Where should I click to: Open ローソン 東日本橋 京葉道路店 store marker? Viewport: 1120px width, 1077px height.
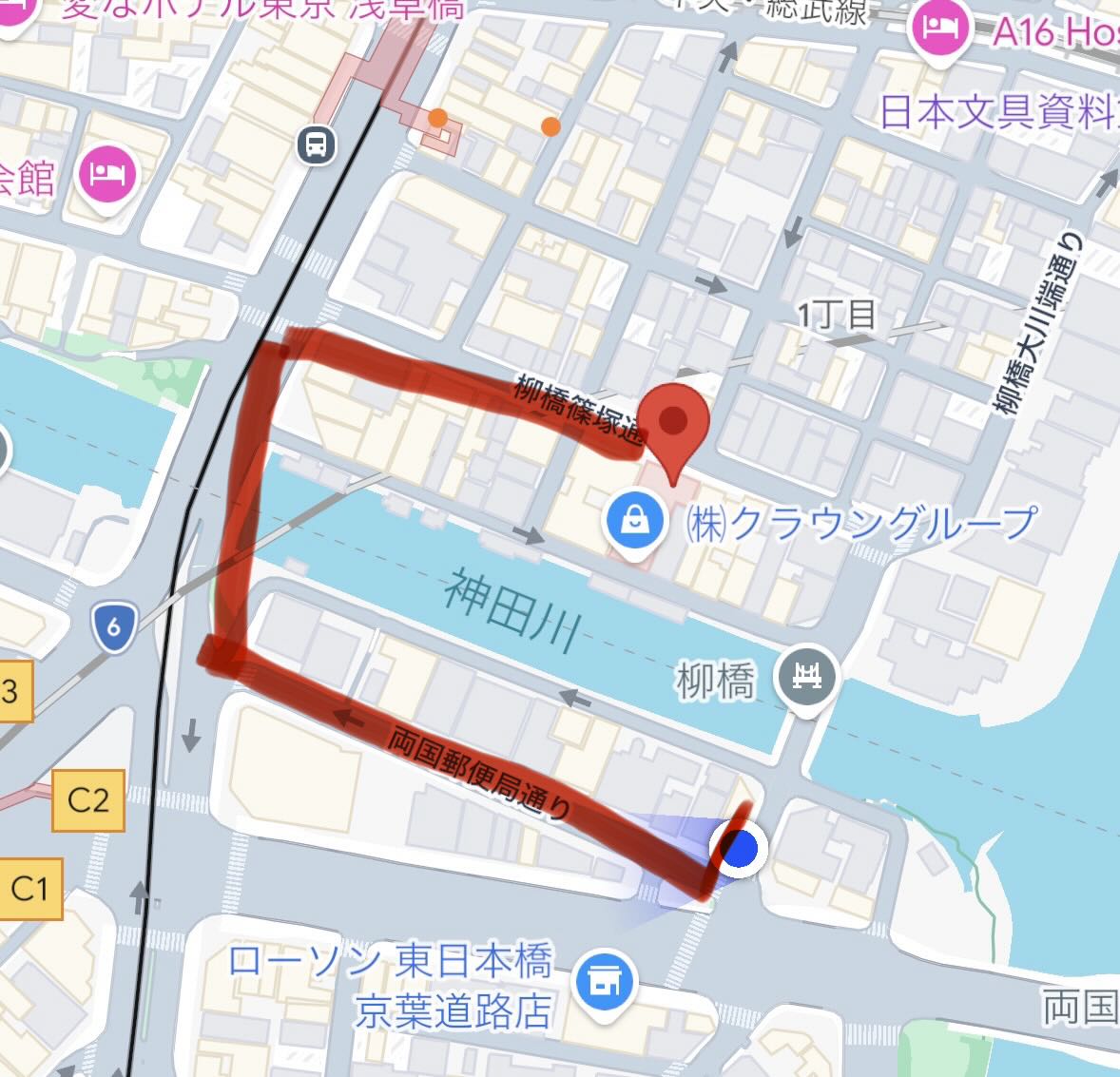pyautogui.click(x=605, y=980)
